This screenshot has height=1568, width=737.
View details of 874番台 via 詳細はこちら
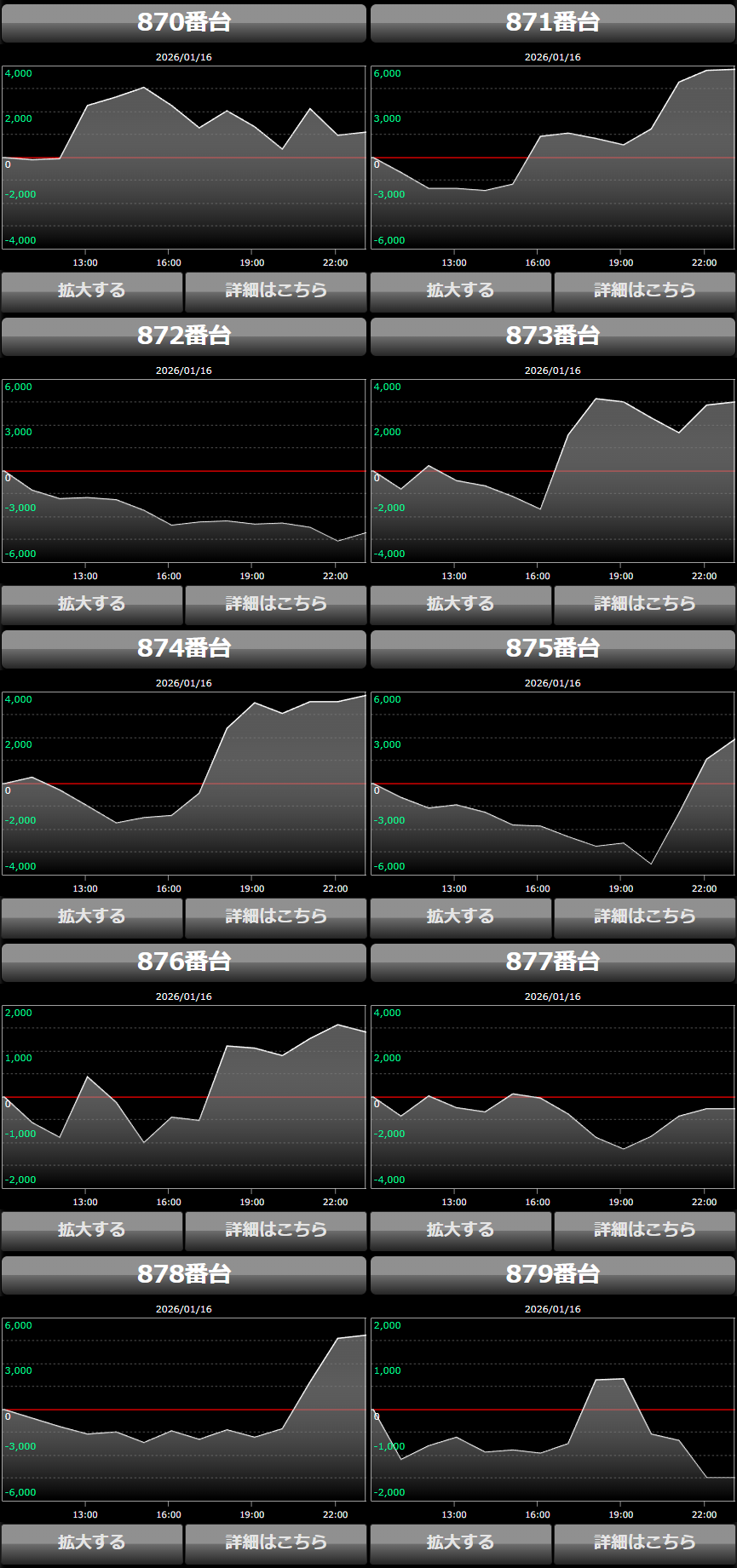click(x=275, y=917)
